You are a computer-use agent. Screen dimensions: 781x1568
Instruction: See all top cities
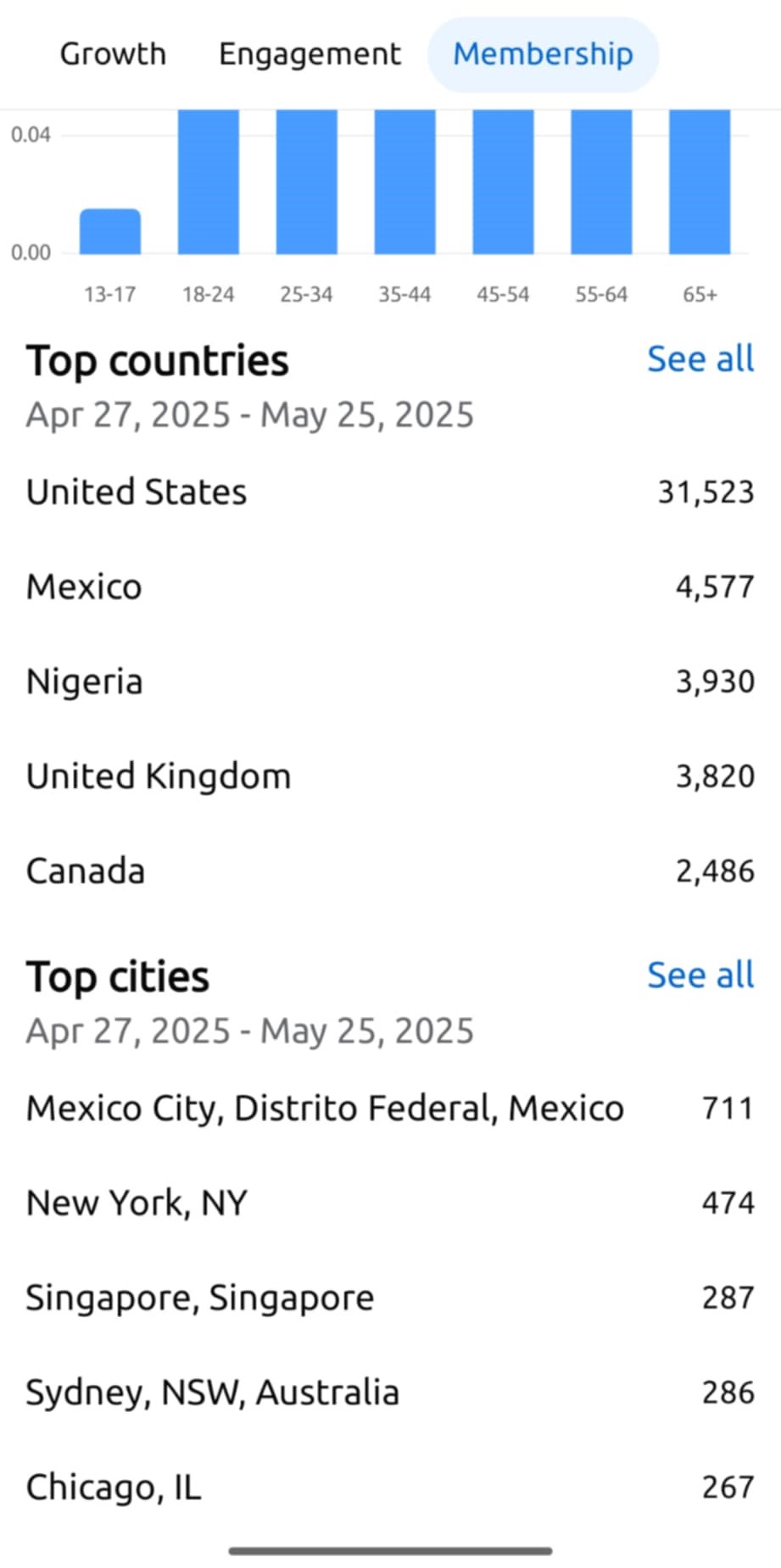click(700, 976)
